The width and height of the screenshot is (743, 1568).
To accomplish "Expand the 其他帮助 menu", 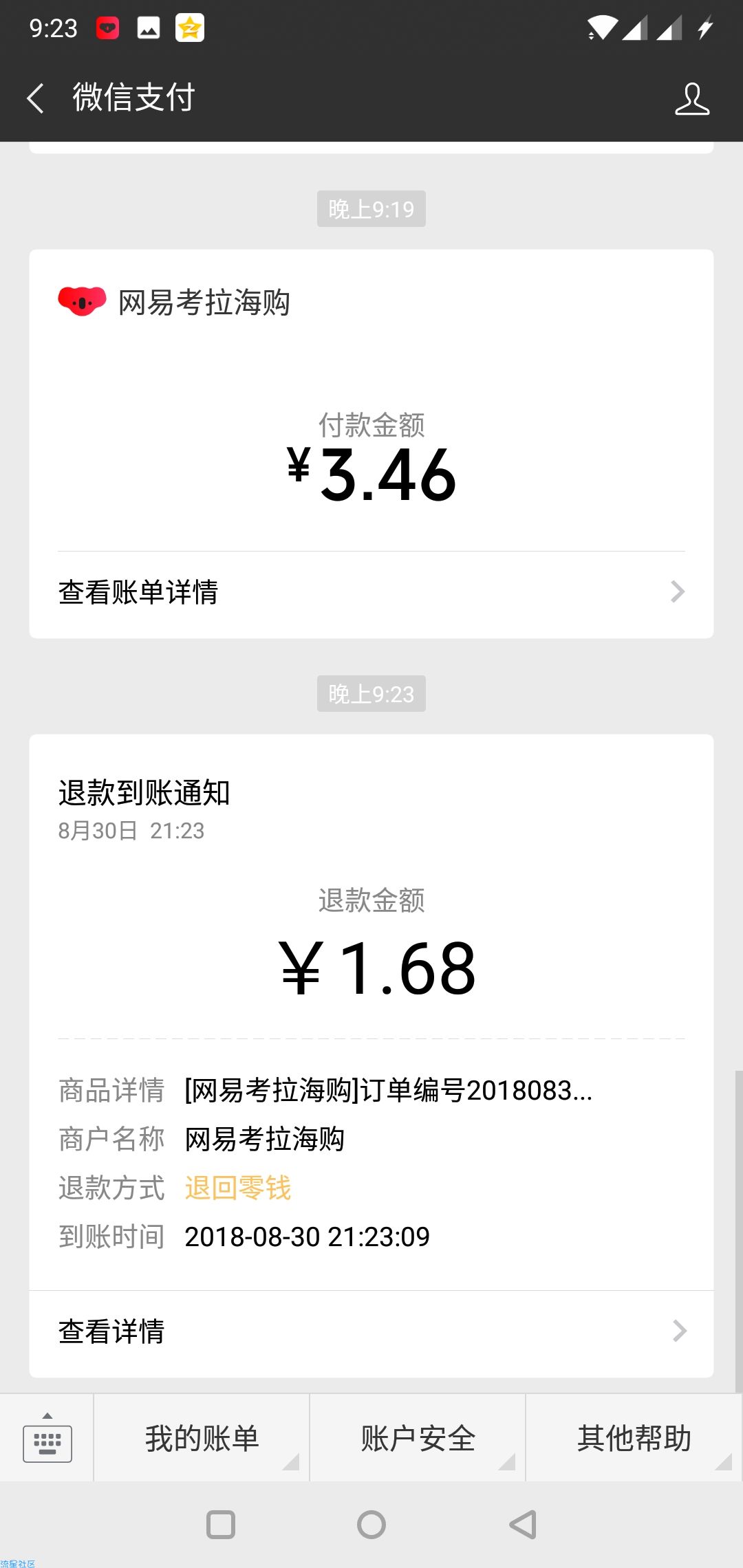I will point(634,1438).
